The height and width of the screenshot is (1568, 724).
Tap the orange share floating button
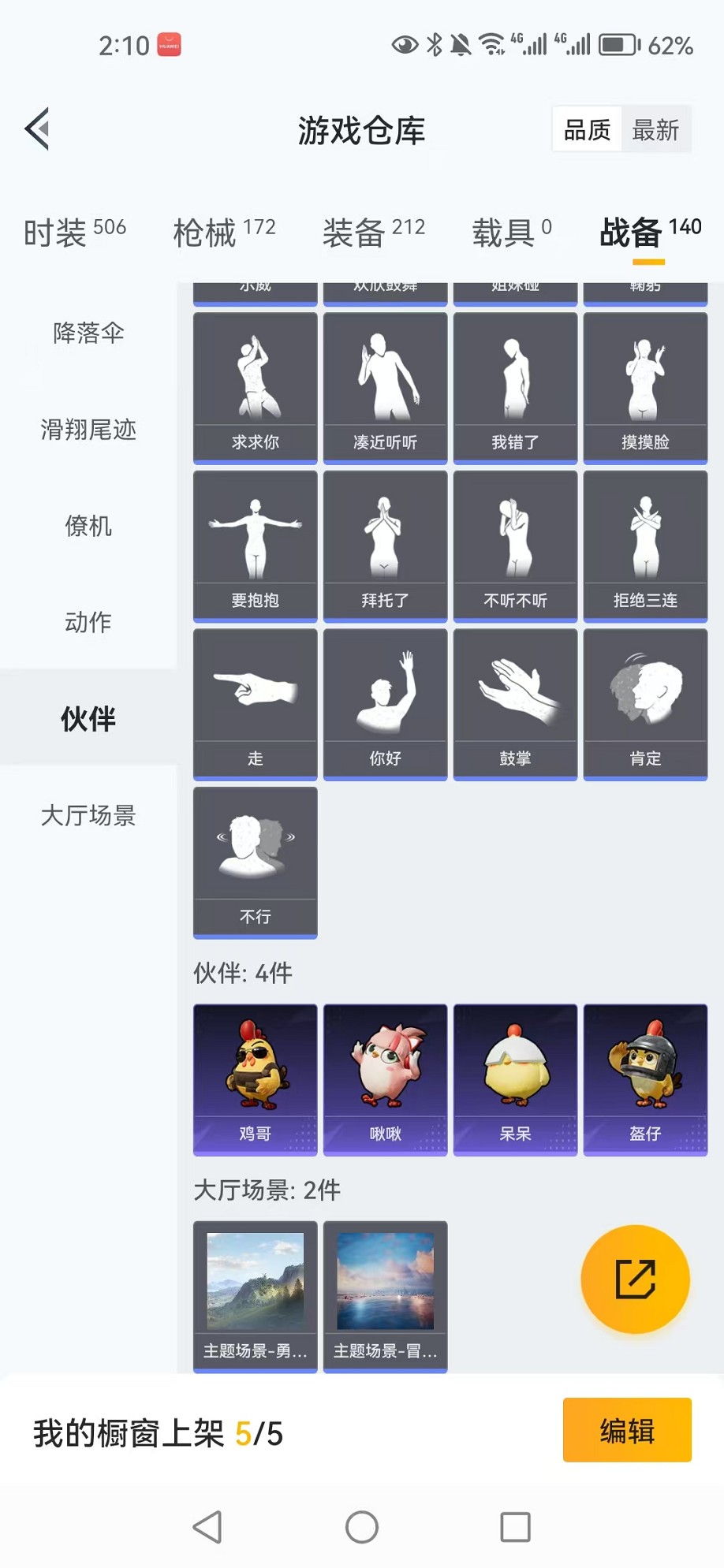tap(635, 1279)
